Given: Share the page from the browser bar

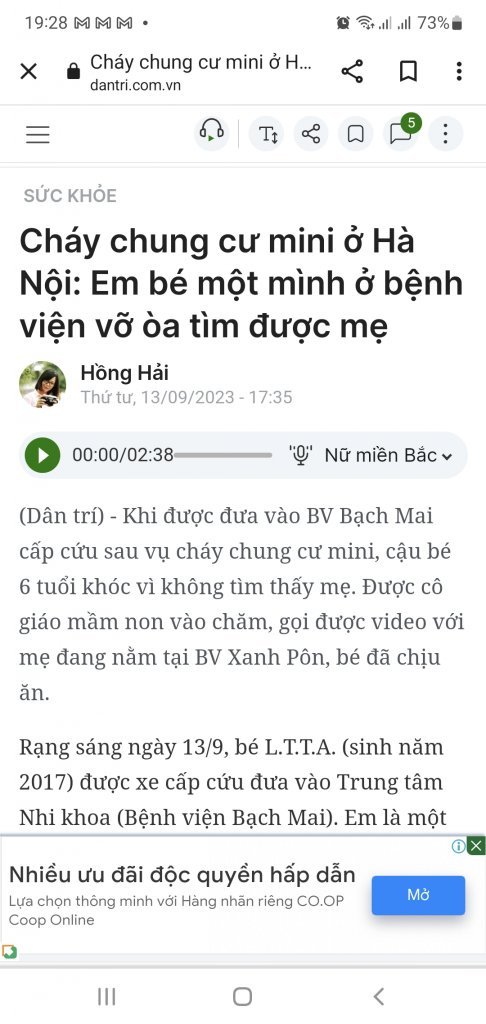Looking at the screenshot, I should coord(352,71).
